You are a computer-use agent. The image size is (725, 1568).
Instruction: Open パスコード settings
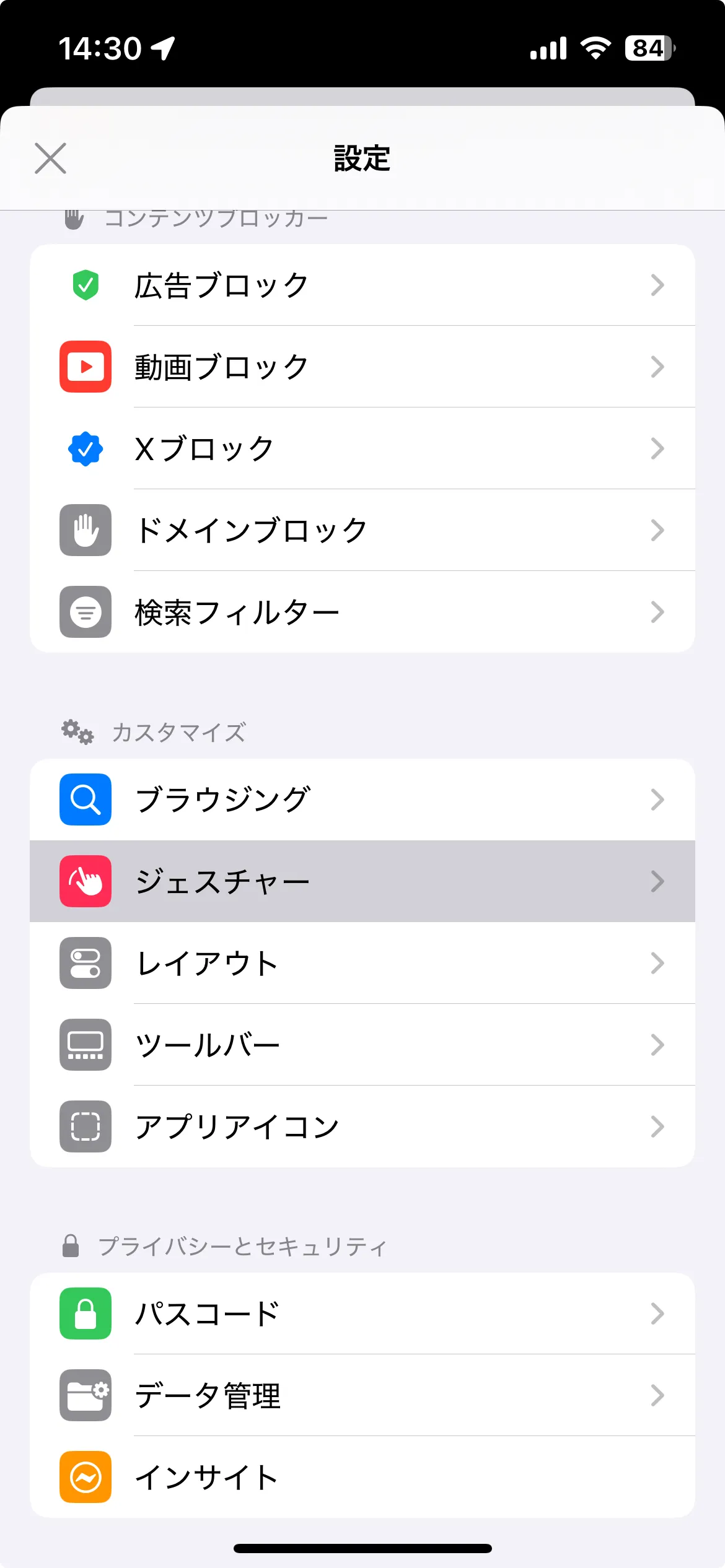(362, 1313)
